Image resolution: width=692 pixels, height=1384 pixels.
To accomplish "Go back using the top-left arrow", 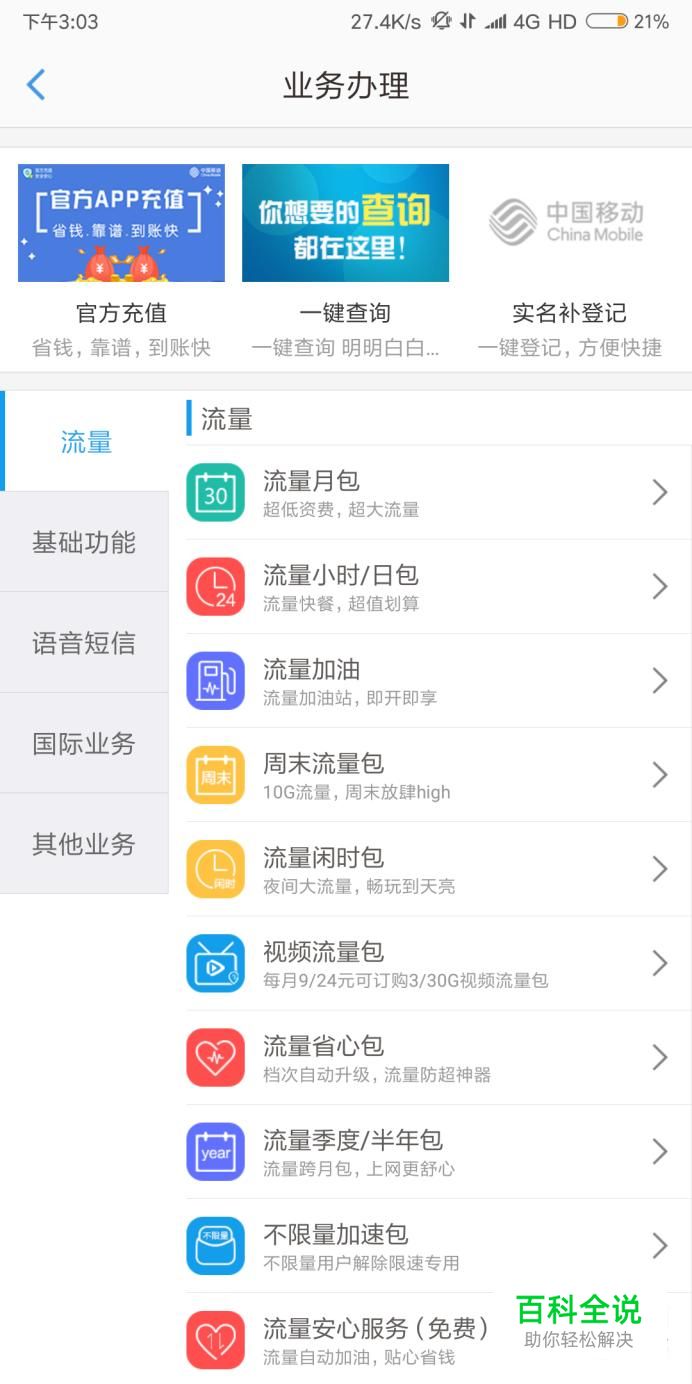I will (36, 85).
